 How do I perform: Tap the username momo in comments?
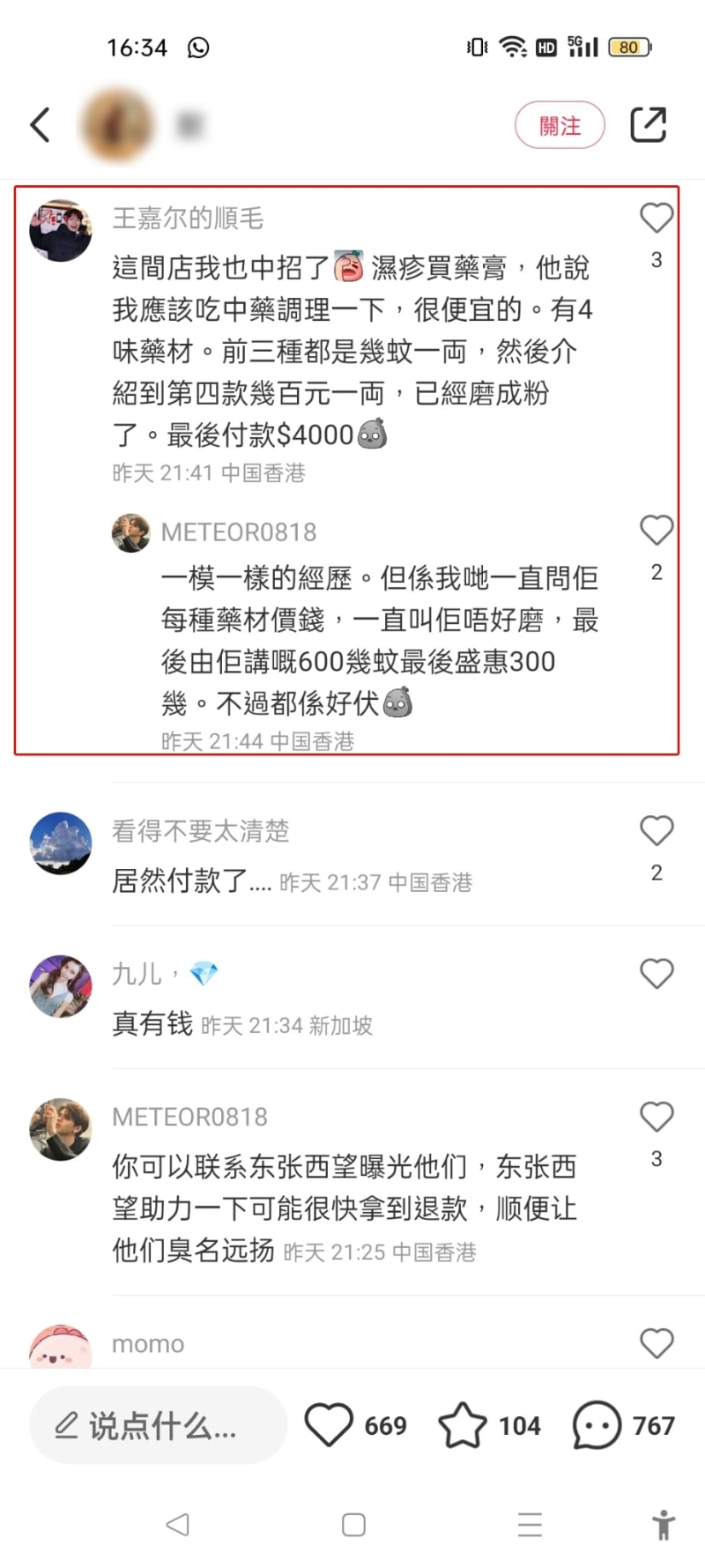point(147,1343)
